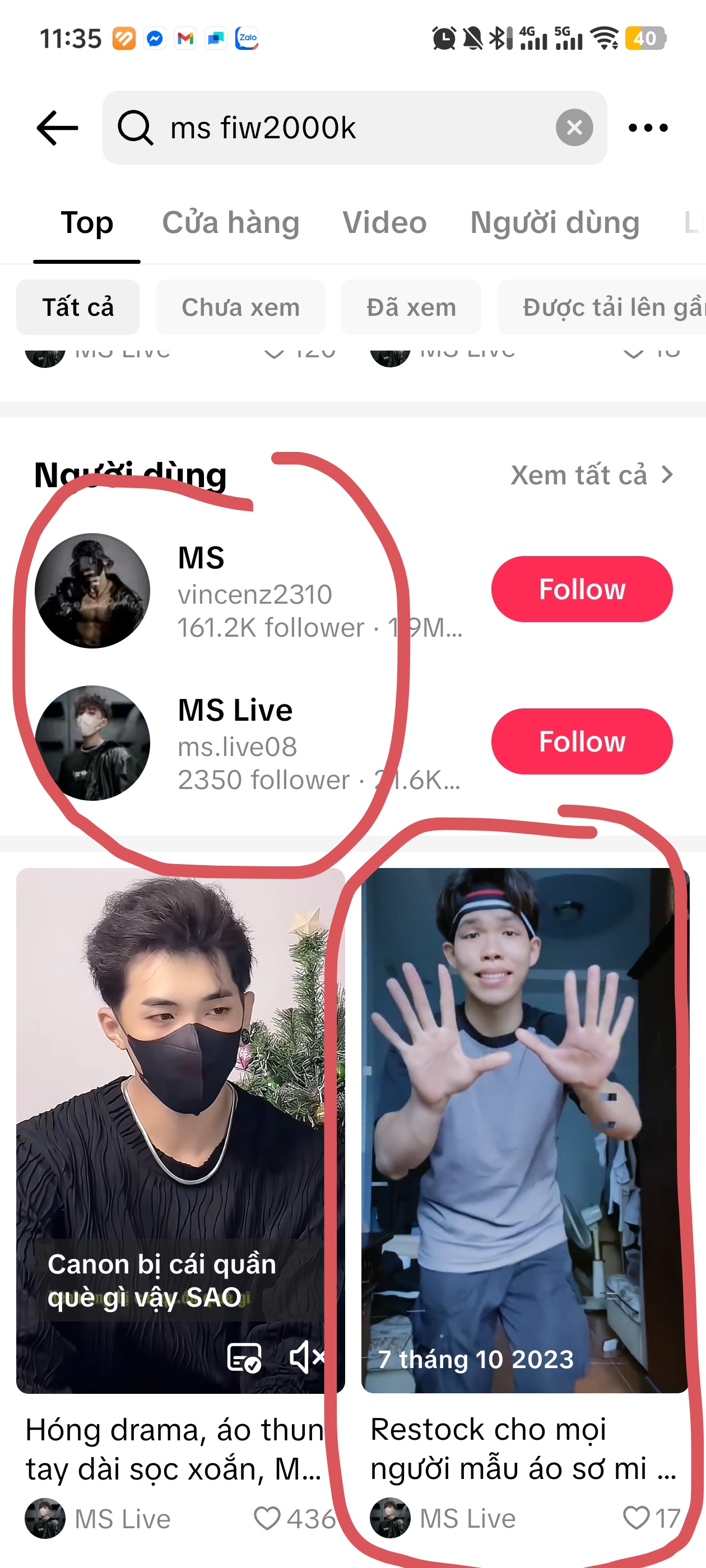Play the Restock cho mọi người video
Screen dimensions: 706x1568
coord(524,1096)
